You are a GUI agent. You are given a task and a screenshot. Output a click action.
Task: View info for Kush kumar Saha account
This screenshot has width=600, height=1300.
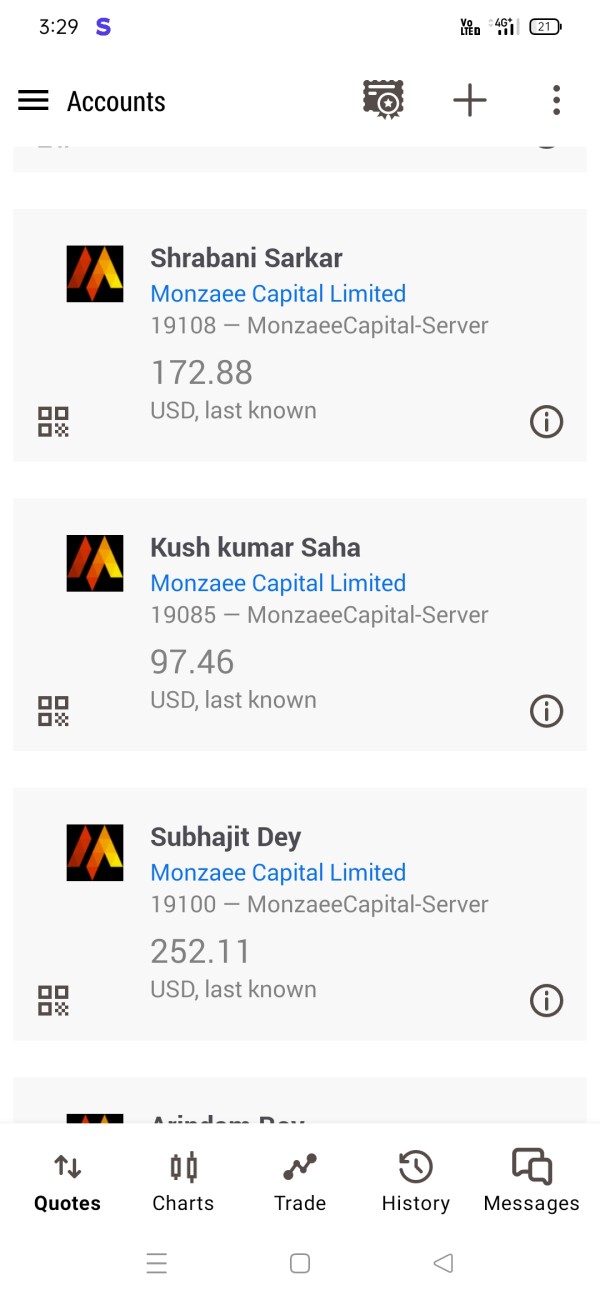pyautogui.click(x=546, y=711)
